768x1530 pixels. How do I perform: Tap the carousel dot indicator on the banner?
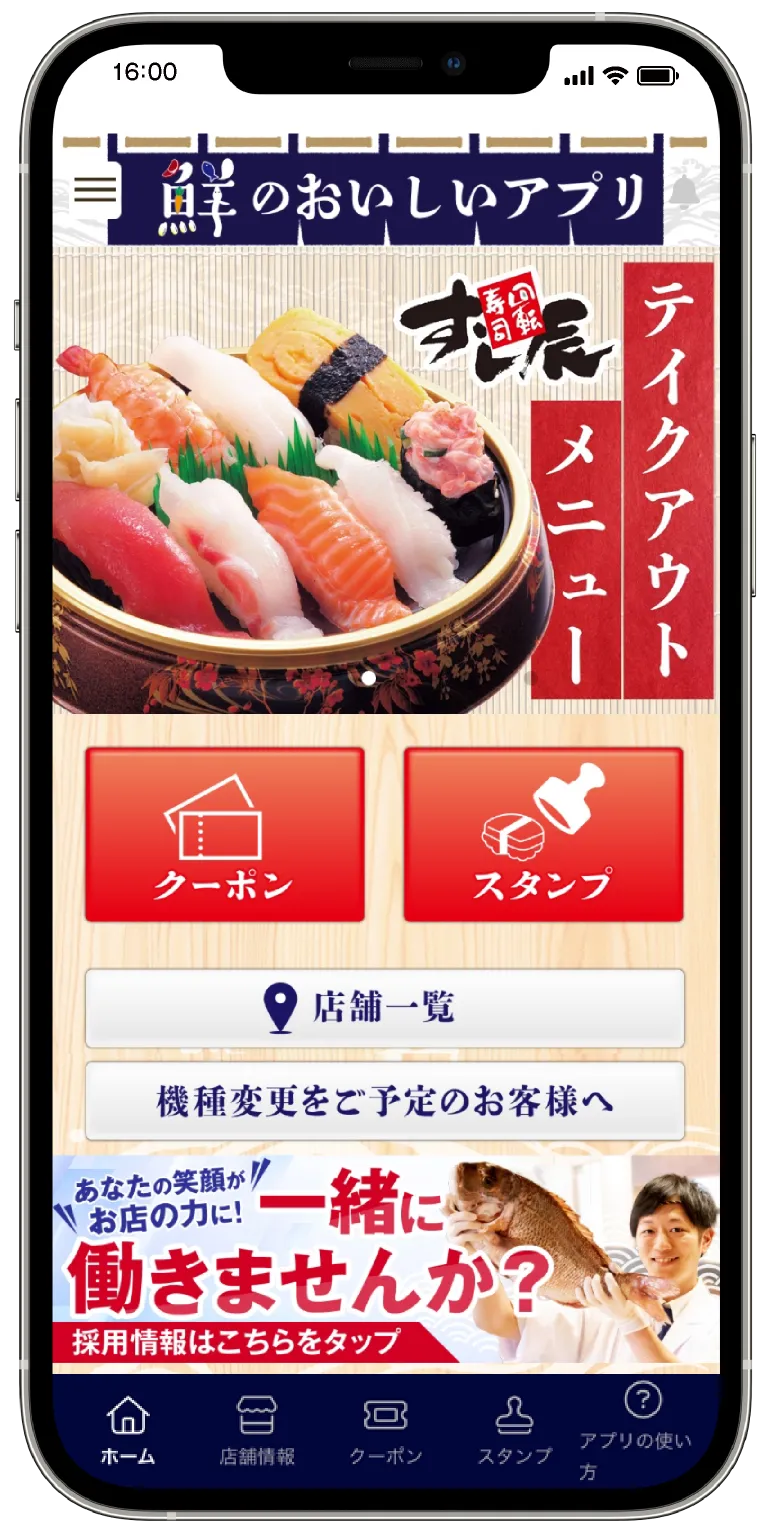tap(370, 676)
